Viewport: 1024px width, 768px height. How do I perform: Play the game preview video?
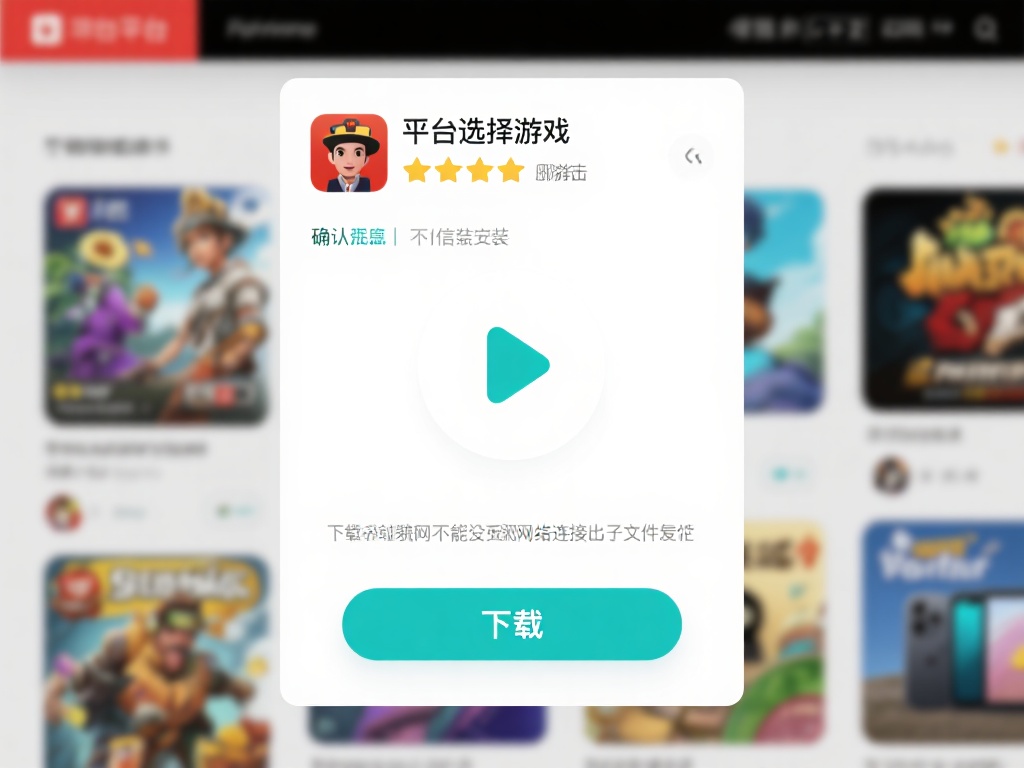(x=513, y=366)
